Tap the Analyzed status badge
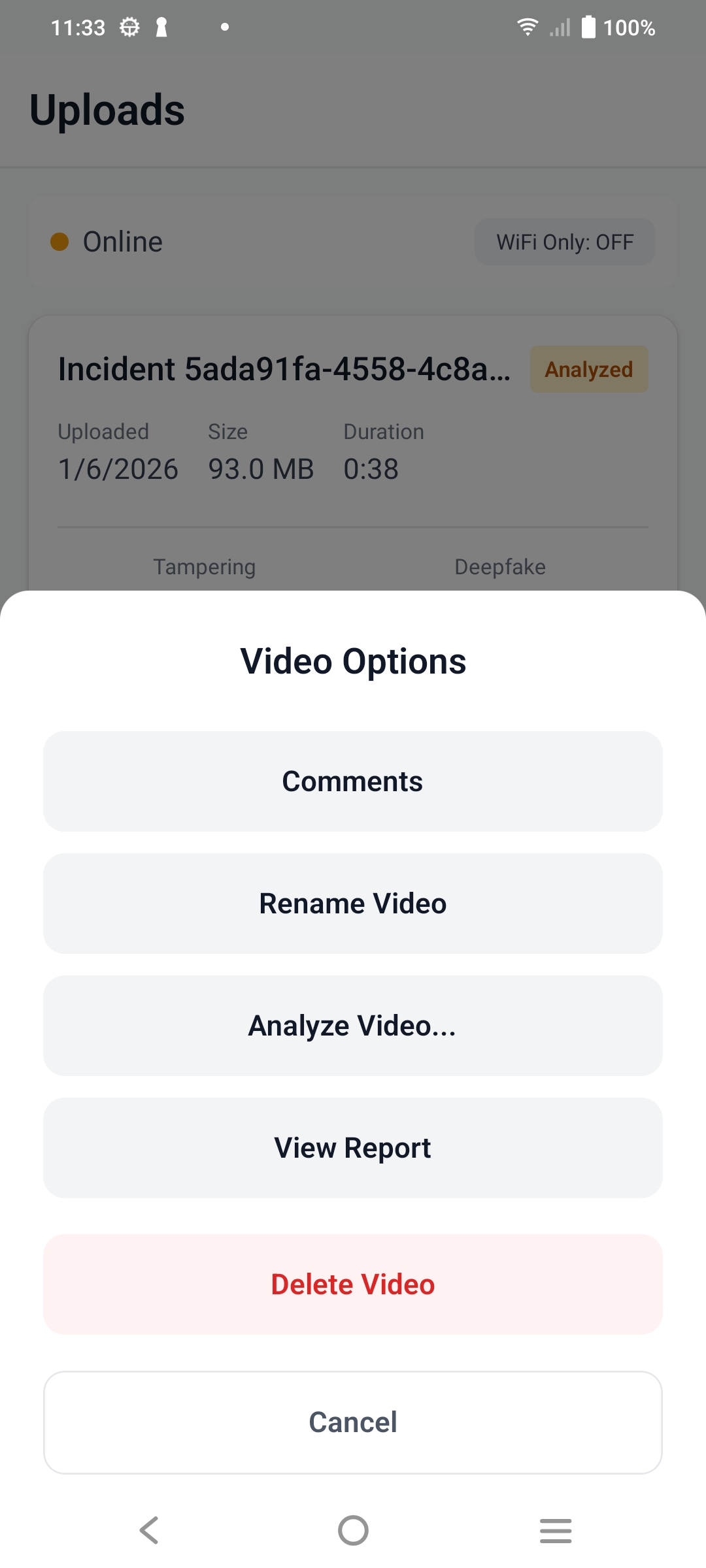706x1568 pixels. point(588,369)
